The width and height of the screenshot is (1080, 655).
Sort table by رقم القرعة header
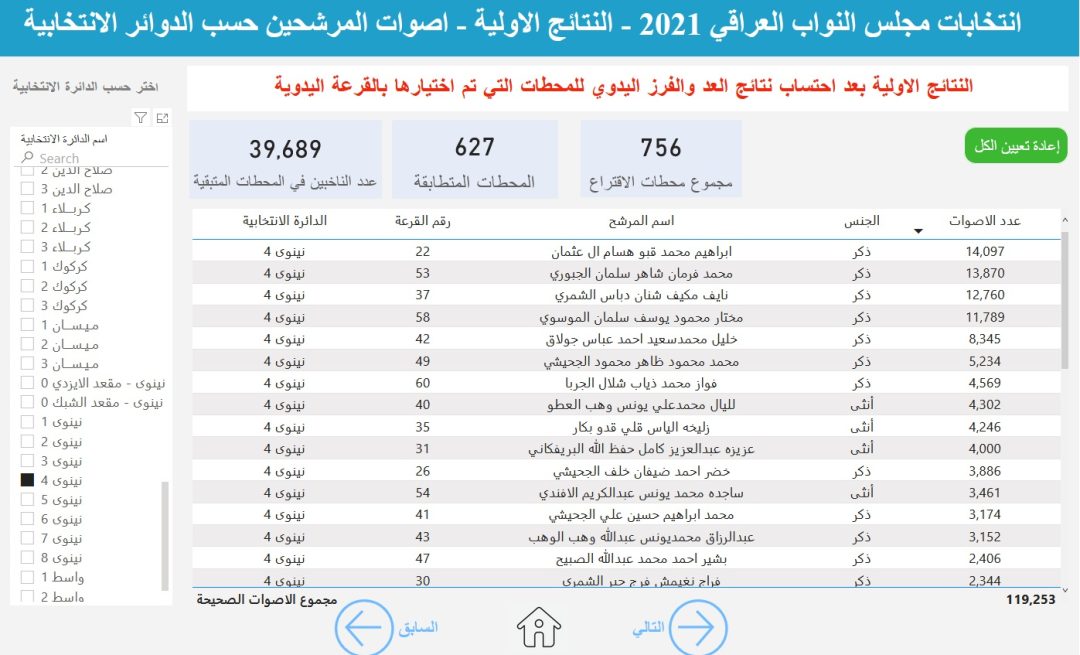[422, 221]
